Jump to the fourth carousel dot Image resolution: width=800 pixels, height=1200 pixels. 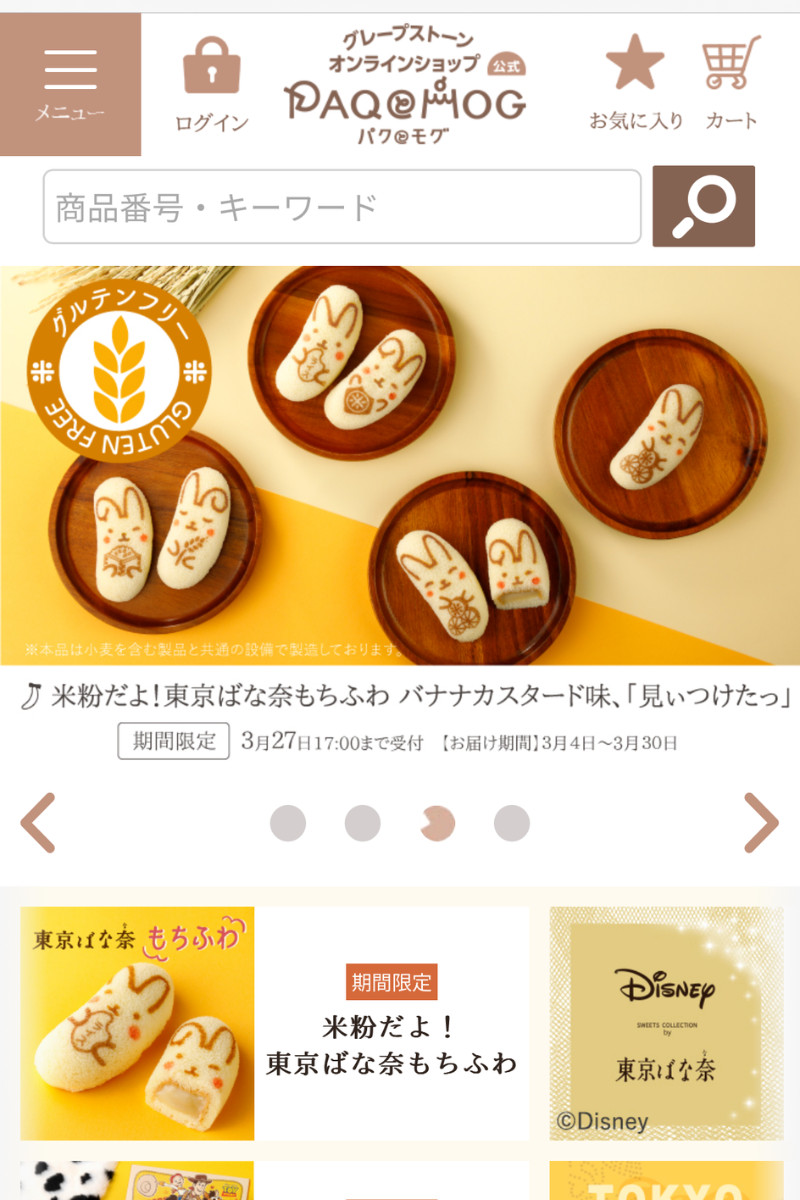[511, 823]
